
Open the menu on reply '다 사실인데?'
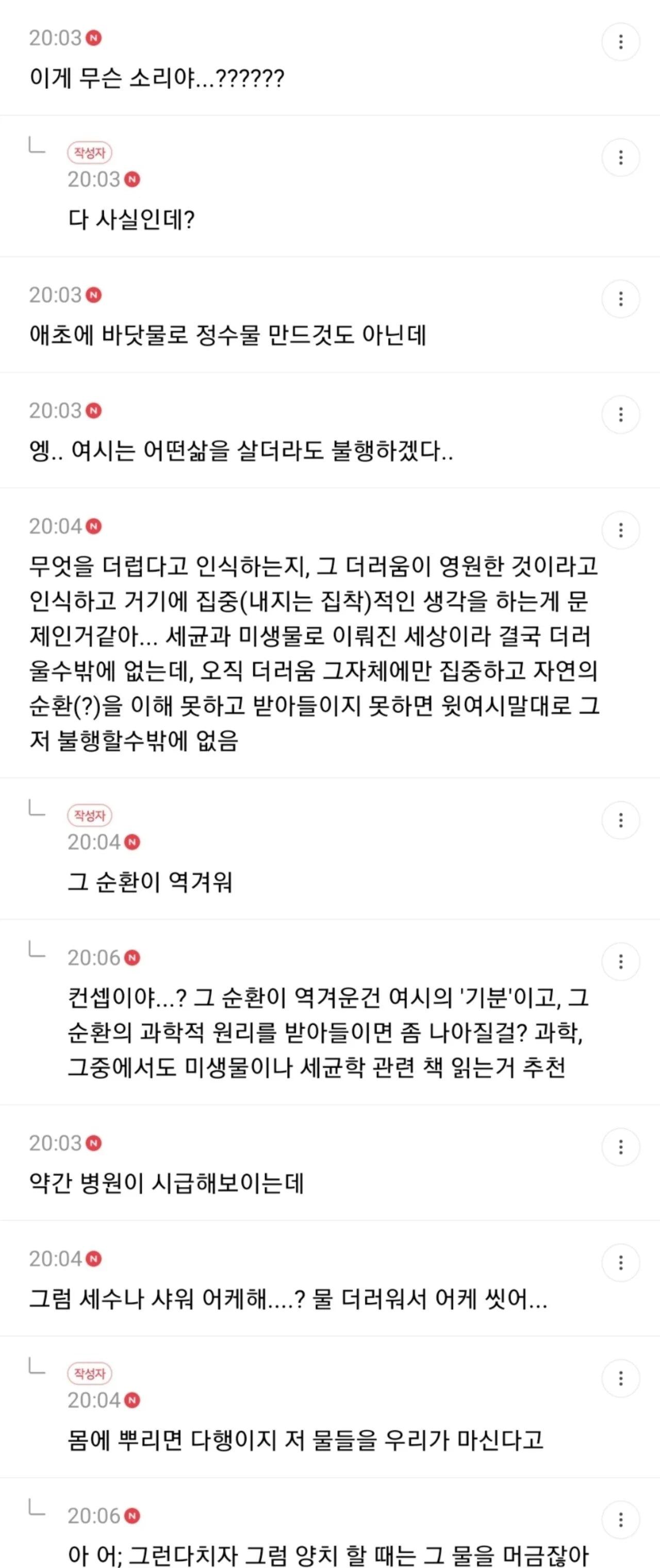tap(620, 158)
